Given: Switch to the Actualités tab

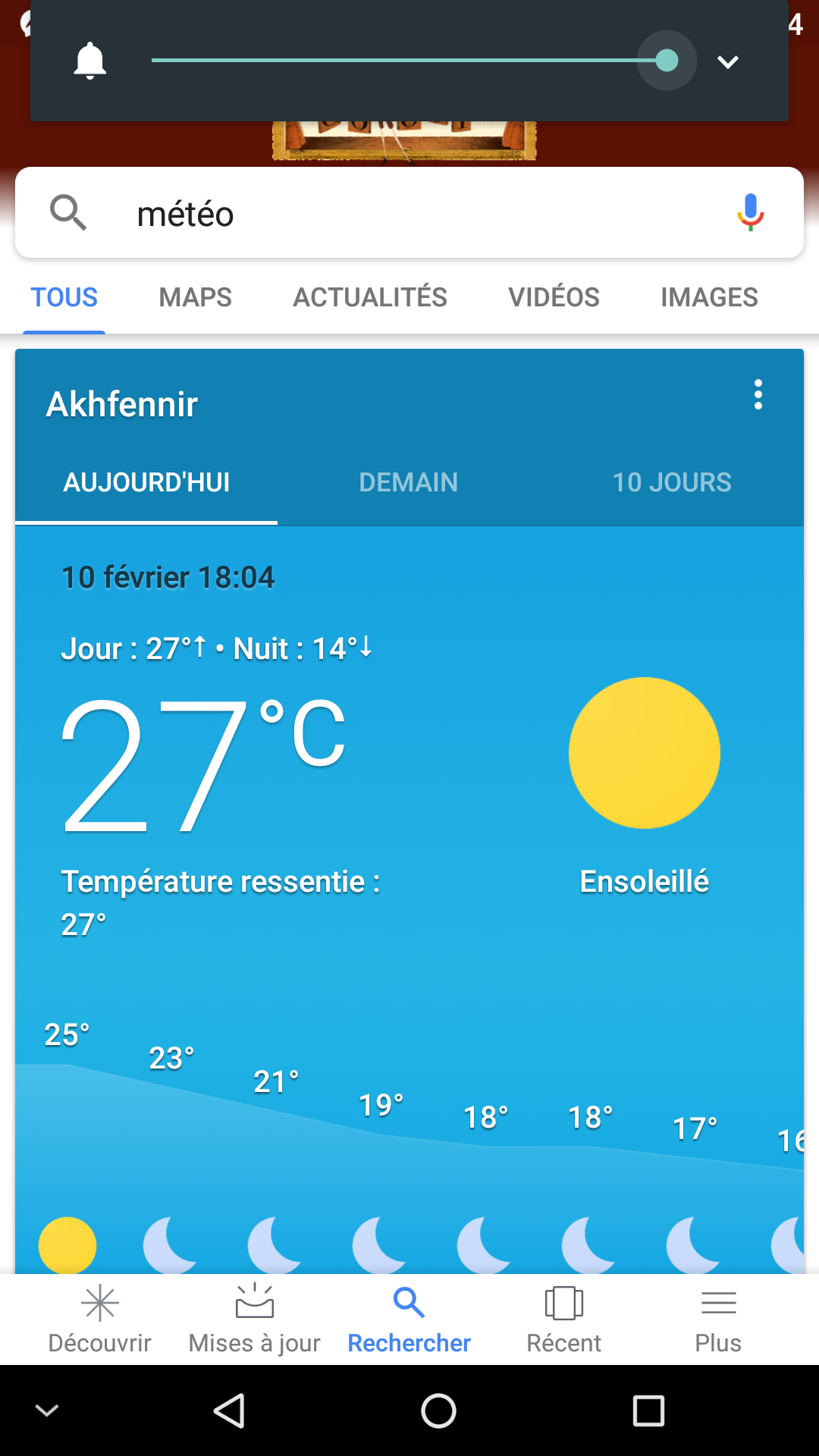Looking at the screenshot, I should tap(370, 297).
